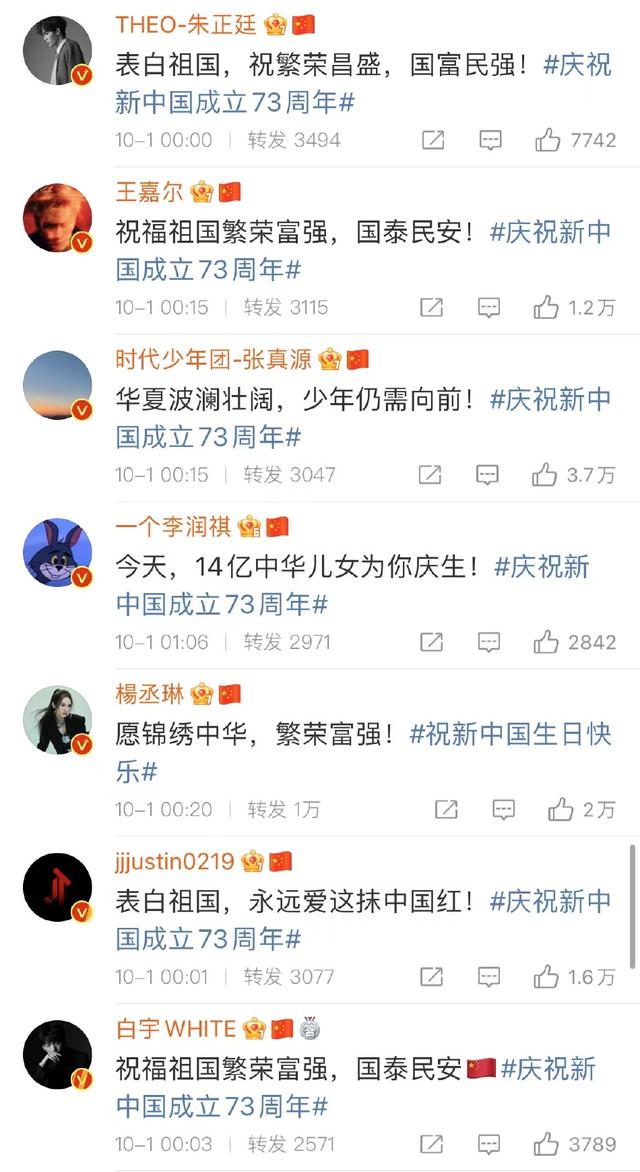
Task: View 时代少年团-张真源's avatar profile
Action: click(x=58, y=385)
